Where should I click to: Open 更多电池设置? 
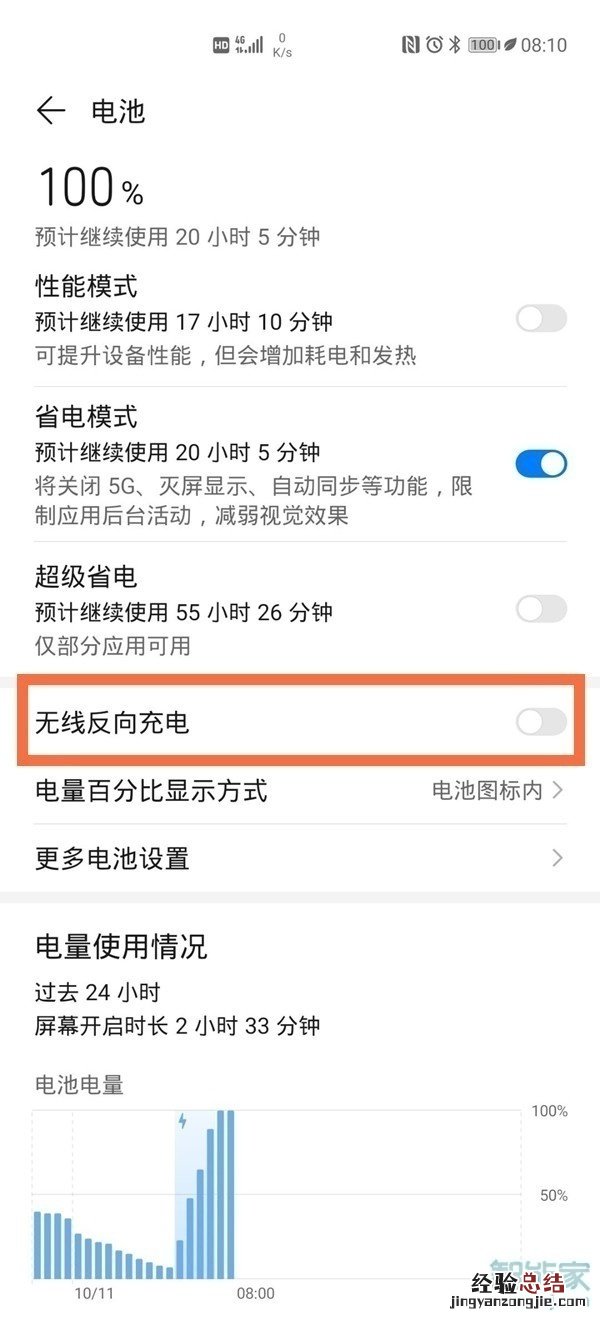coord(300,858)
